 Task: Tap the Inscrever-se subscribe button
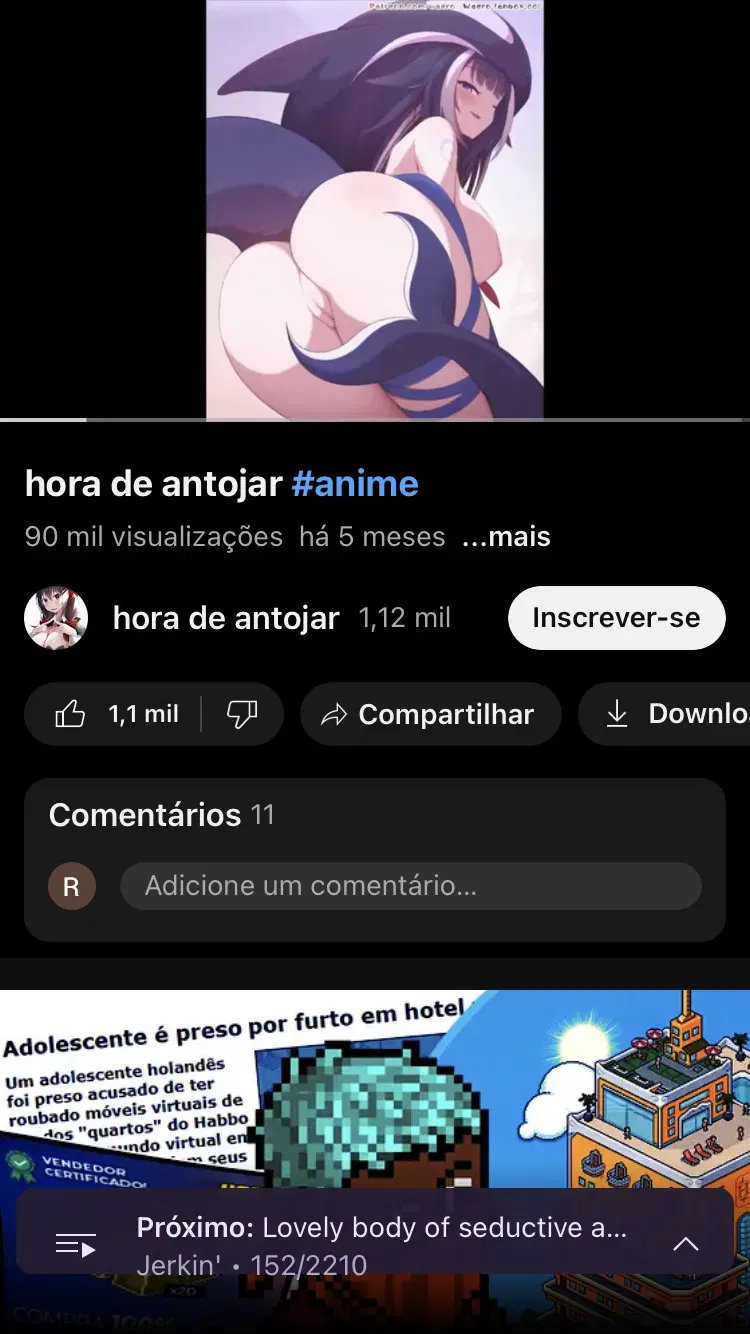pyautogui.click(x=616, y=618)
